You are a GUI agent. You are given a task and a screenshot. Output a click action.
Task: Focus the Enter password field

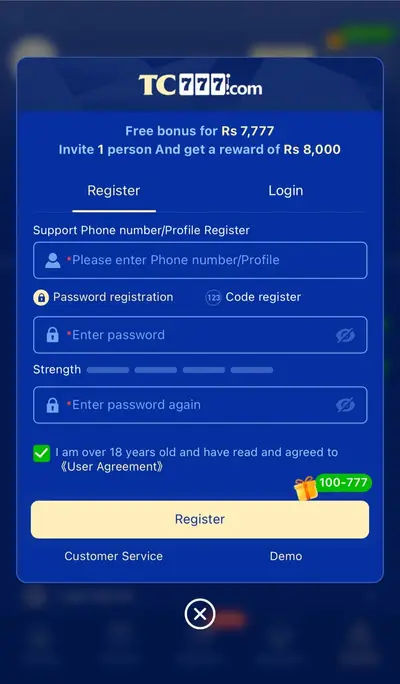[200, 335]
